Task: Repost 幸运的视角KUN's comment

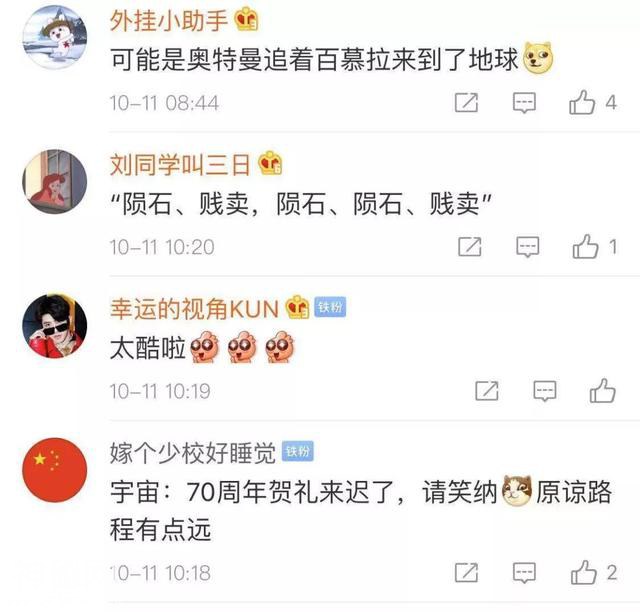Action: point(486,390)
